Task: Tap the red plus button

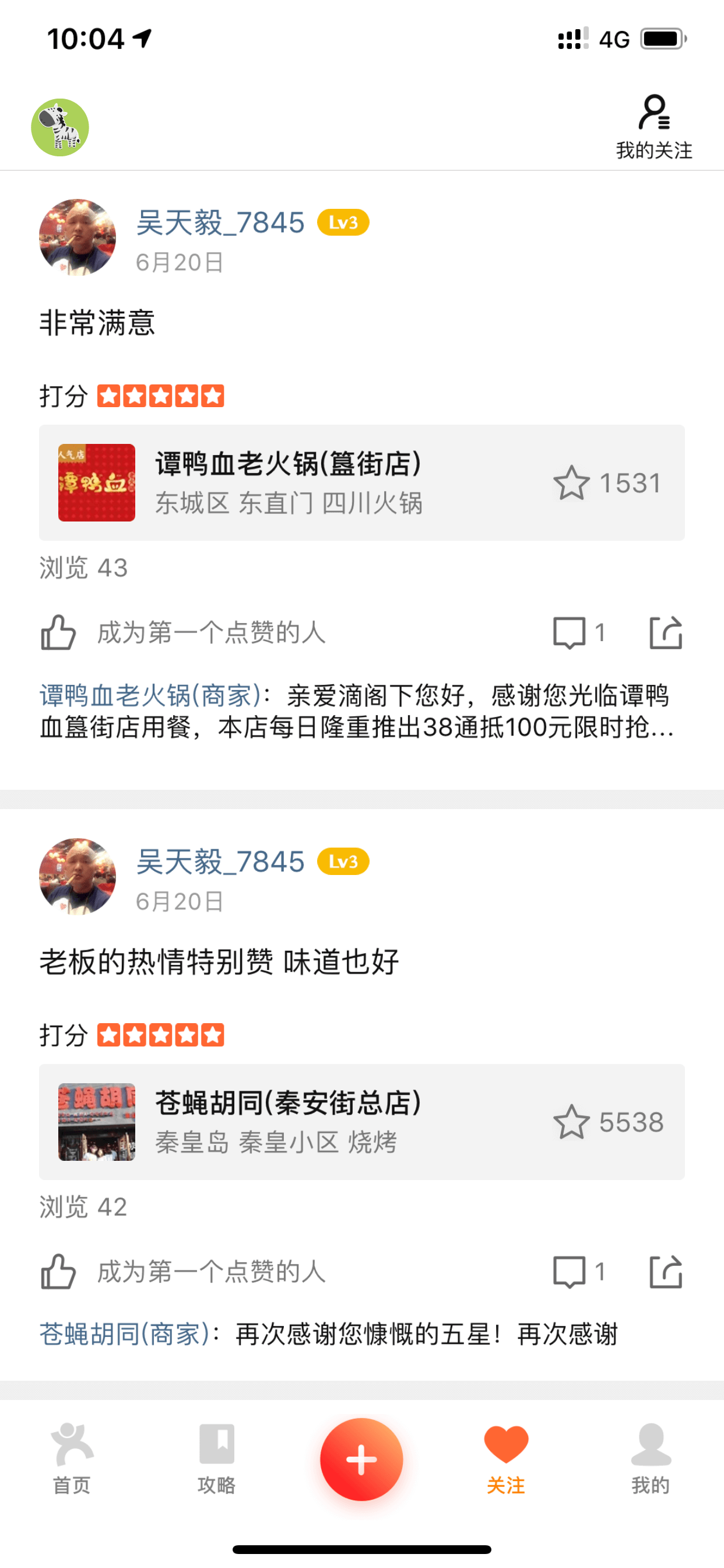Action: [361, 1459]
